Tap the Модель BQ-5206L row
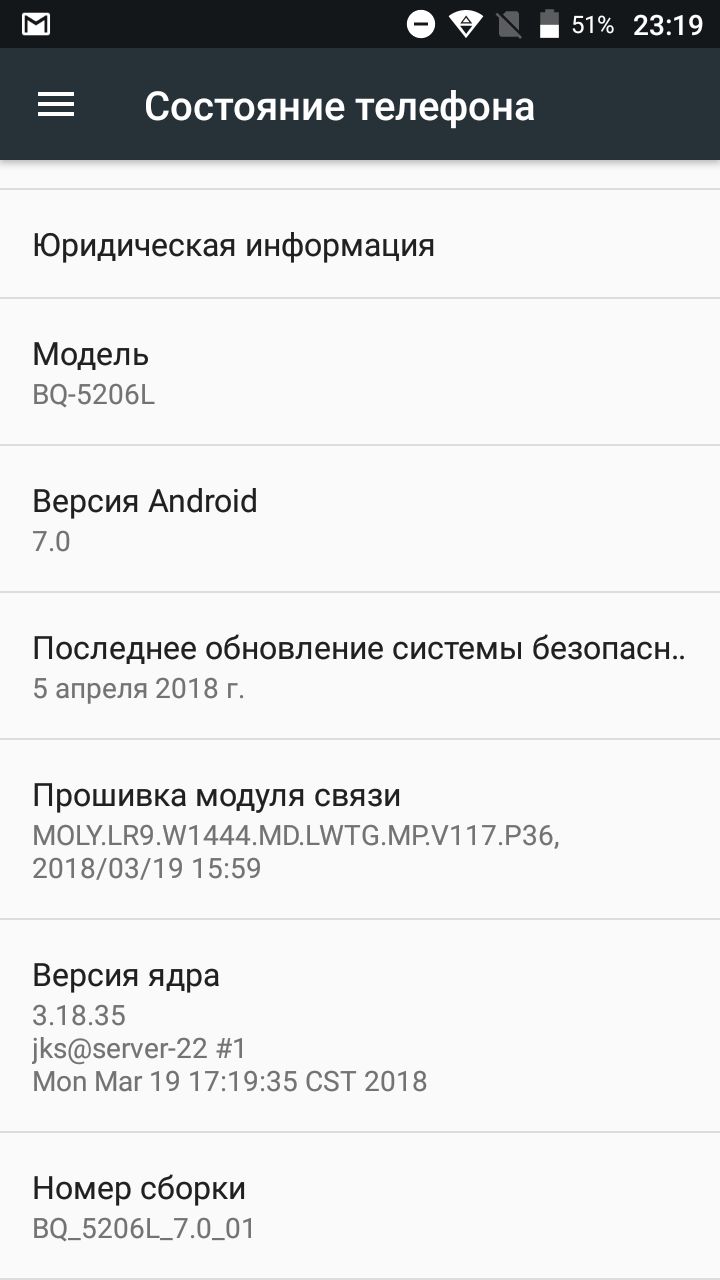Viewport: 720px width, 1280px height. pos(360,372)
